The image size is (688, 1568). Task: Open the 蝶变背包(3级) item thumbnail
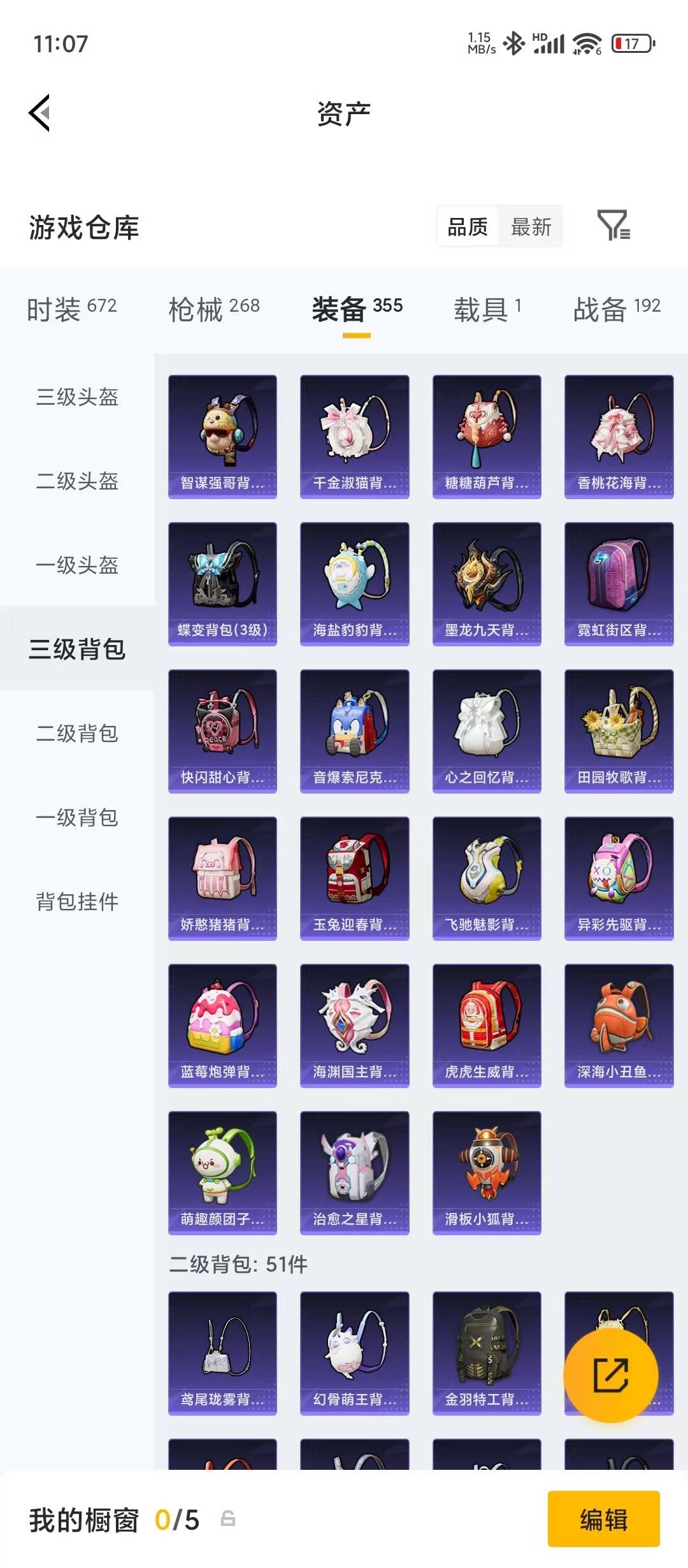(x=222, y=583)
